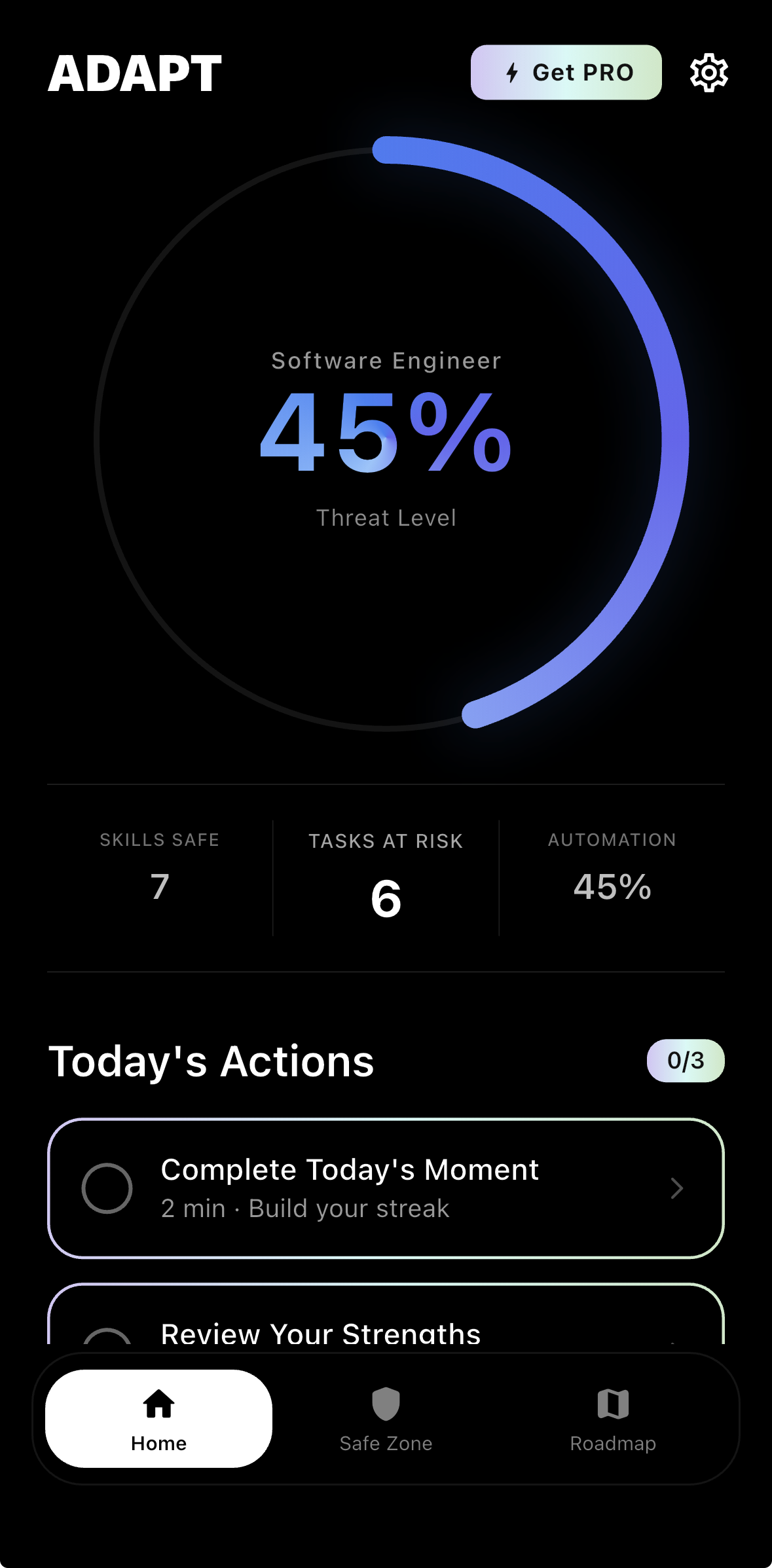This screenshot has height=1568, width=772.
Task: Tap the ADAPT logo
Action: (135, 73)
